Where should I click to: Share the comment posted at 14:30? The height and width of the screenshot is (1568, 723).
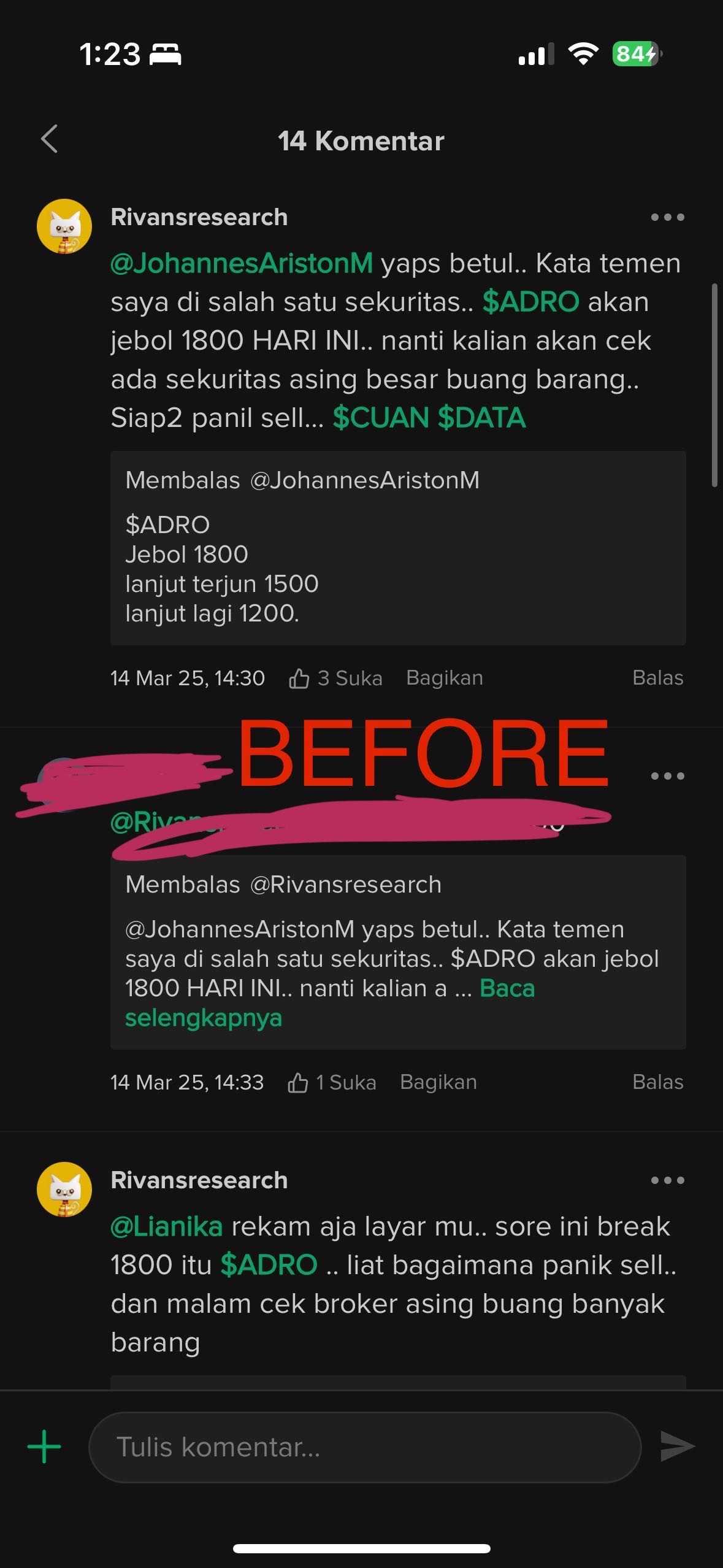pos(444,678)
